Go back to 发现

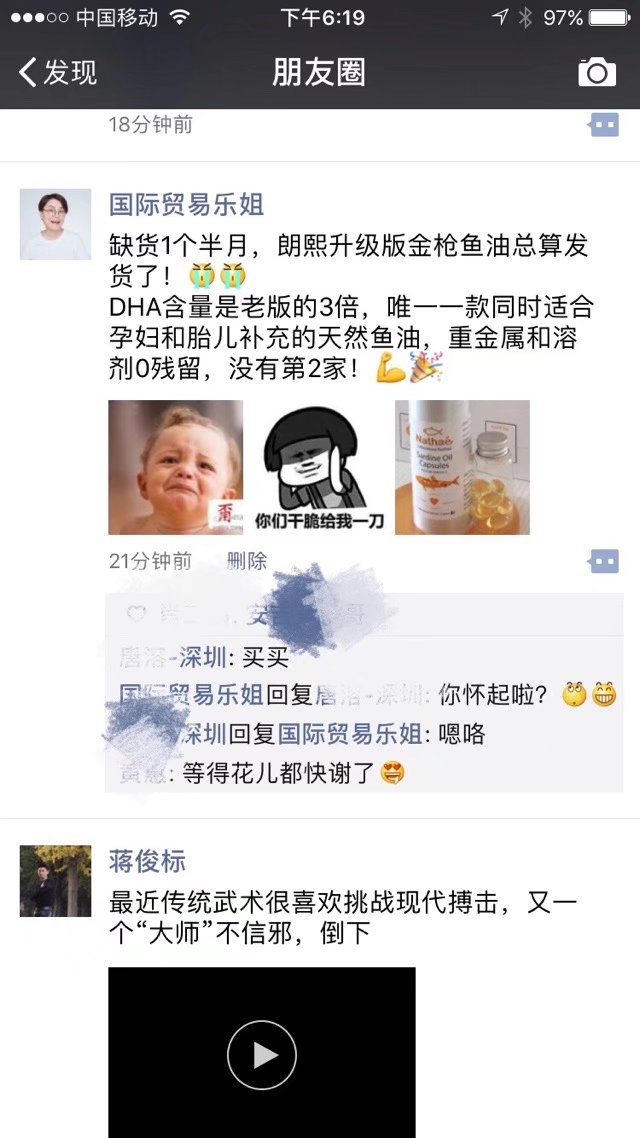[58, 73]
